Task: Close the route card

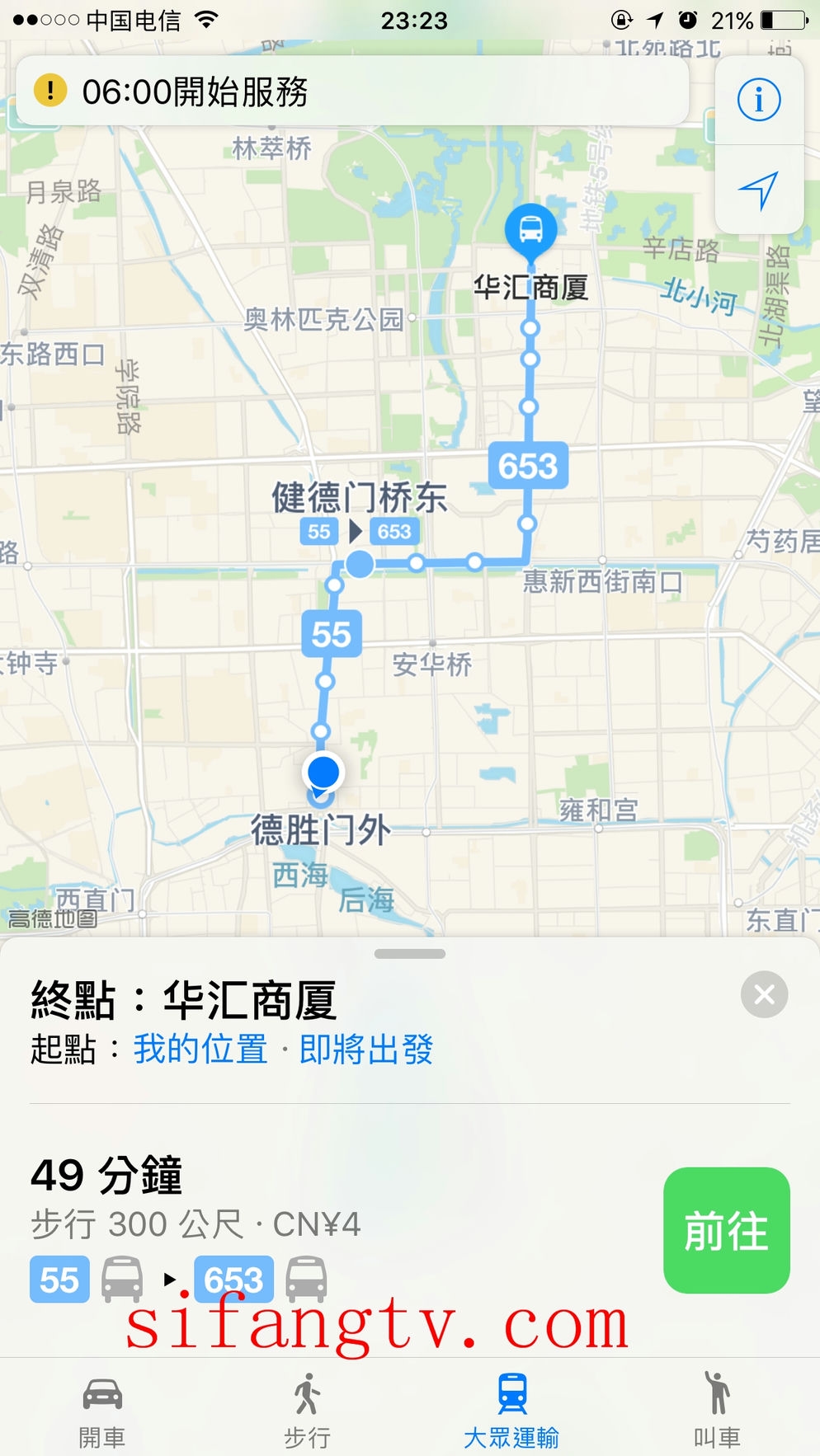Action: 764,994
